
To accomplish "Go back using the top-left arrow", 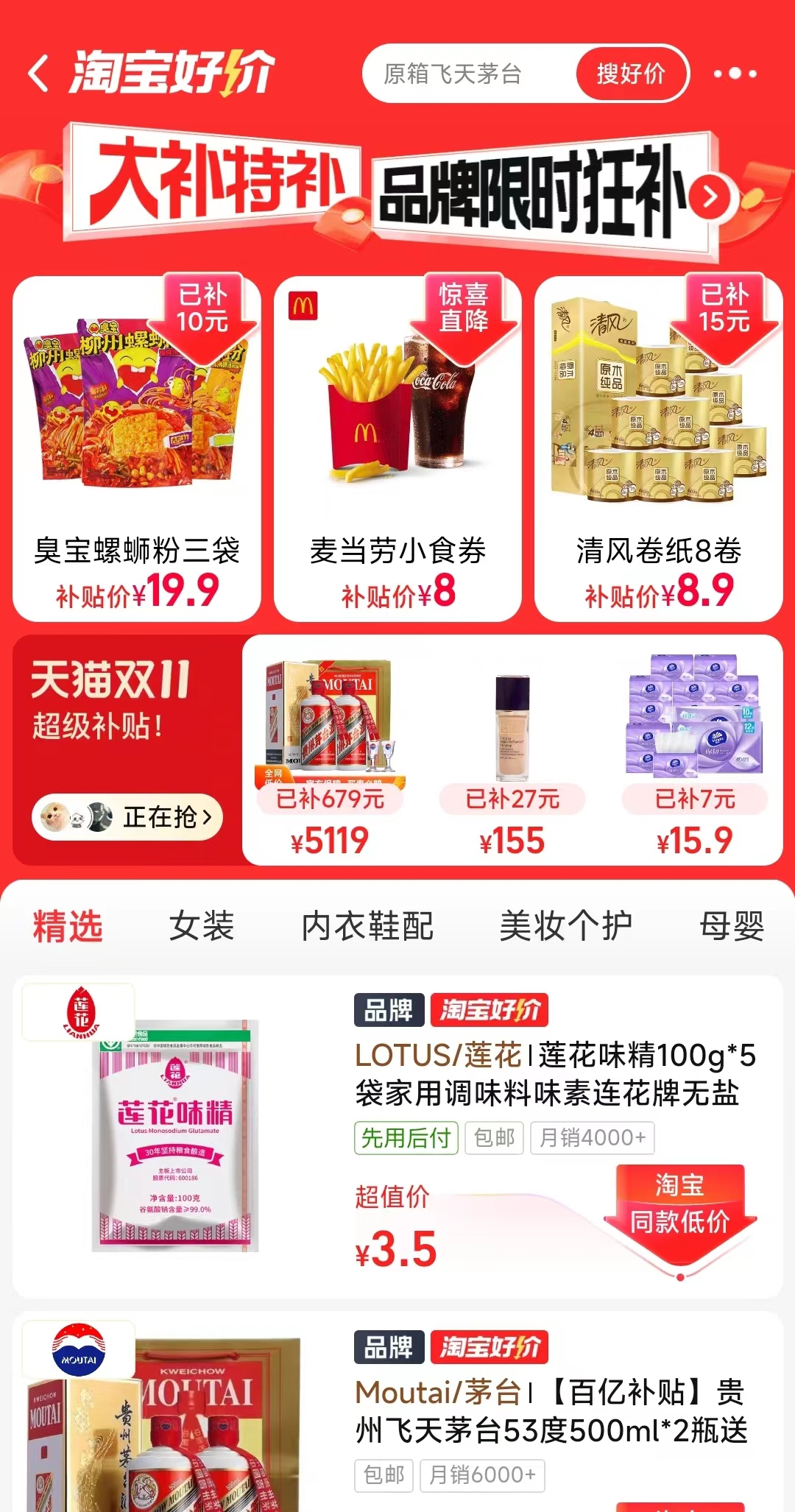I will pos(38,74).
